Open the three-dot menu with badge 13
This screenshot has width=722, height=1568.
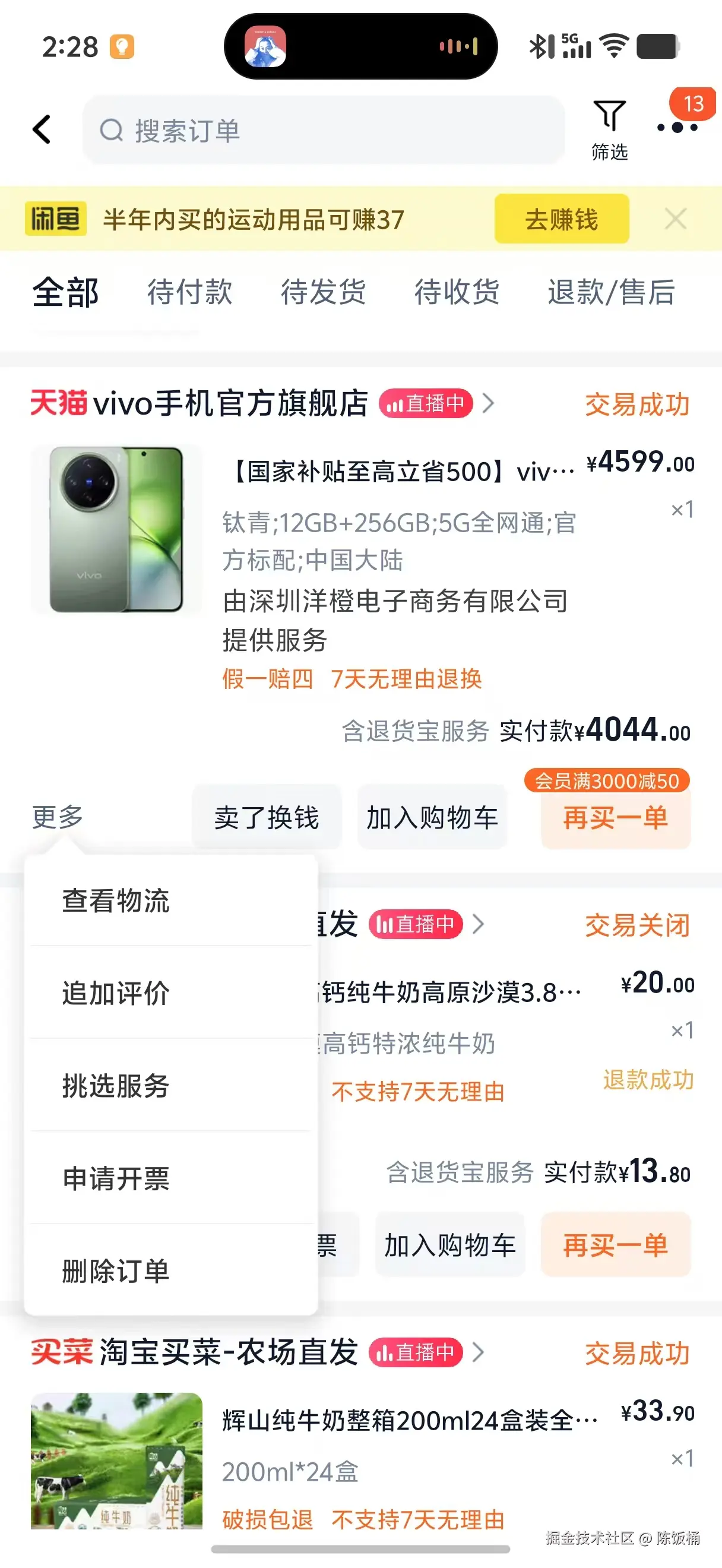pyautogui.click(x=677, y=127)
